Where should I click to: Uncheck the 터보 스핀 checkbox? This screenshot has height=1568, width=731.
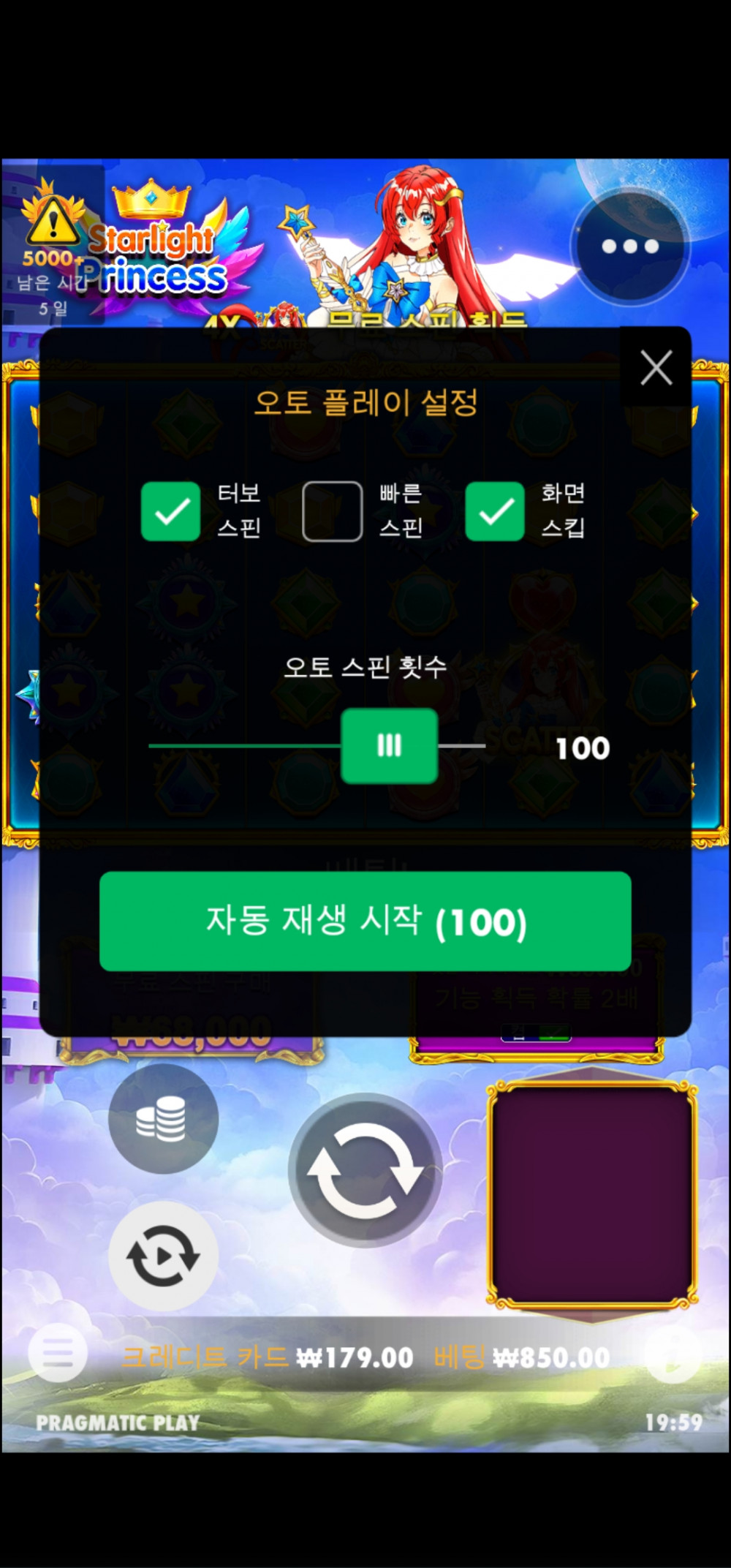(x=170, y=511)
